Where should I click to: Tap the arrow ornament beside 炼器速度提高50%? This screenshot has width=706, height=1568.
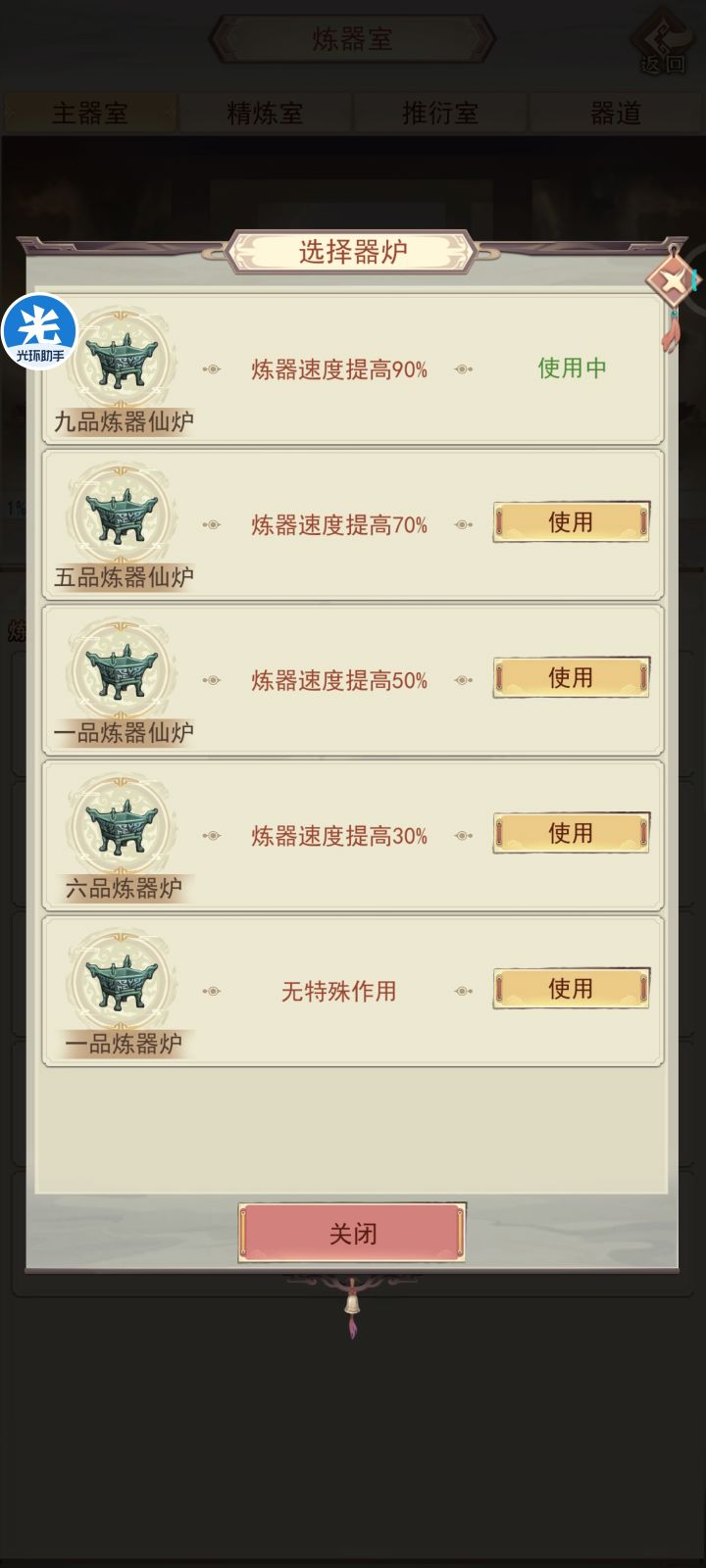462,678
